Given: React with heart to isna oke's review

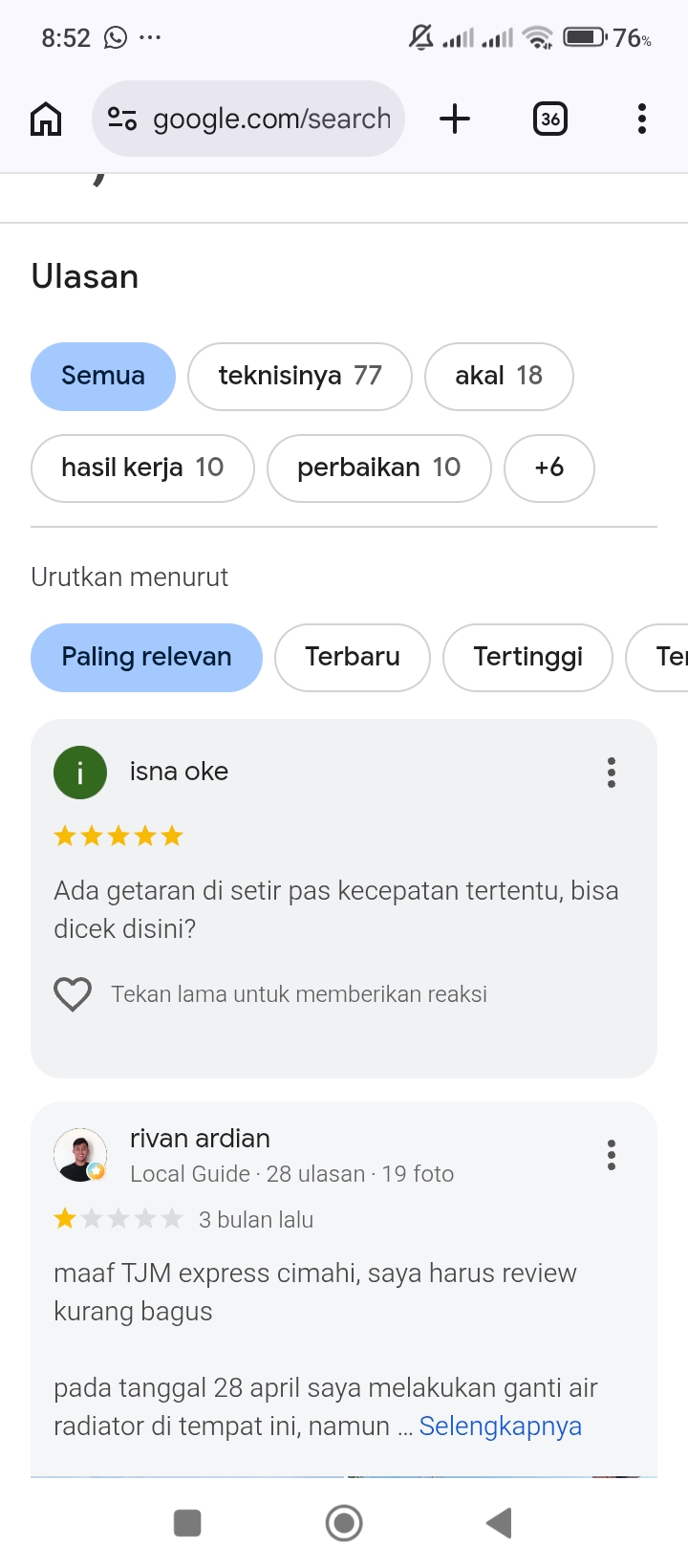Looking at the screenshot, I should tap(73, 994).
